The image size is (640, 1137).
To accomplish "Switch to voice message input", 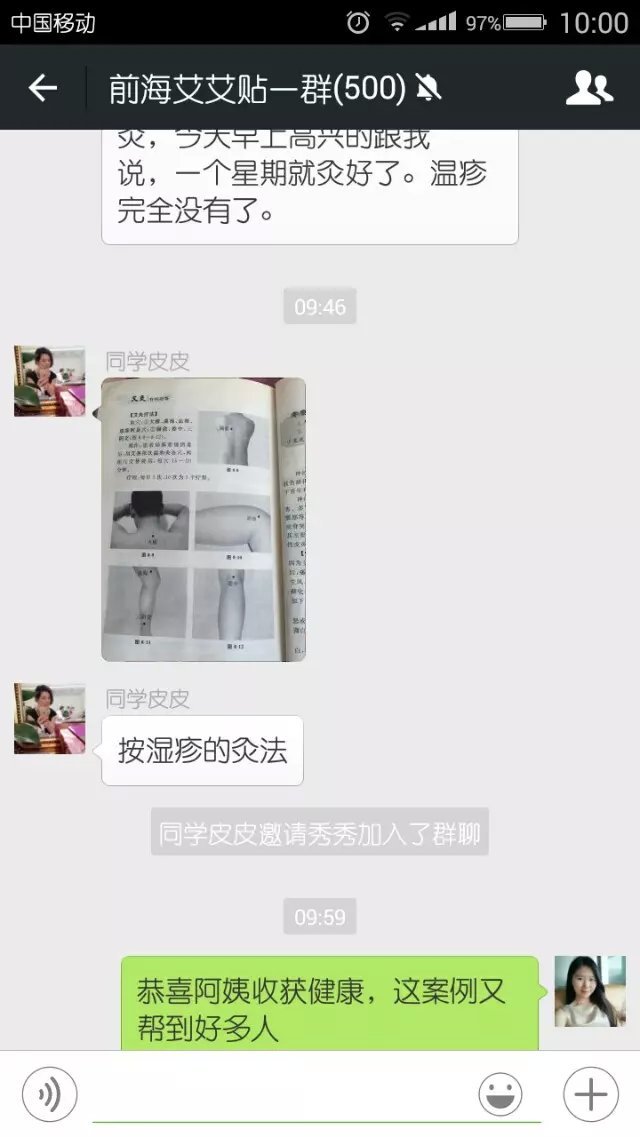I will 49,1094.
